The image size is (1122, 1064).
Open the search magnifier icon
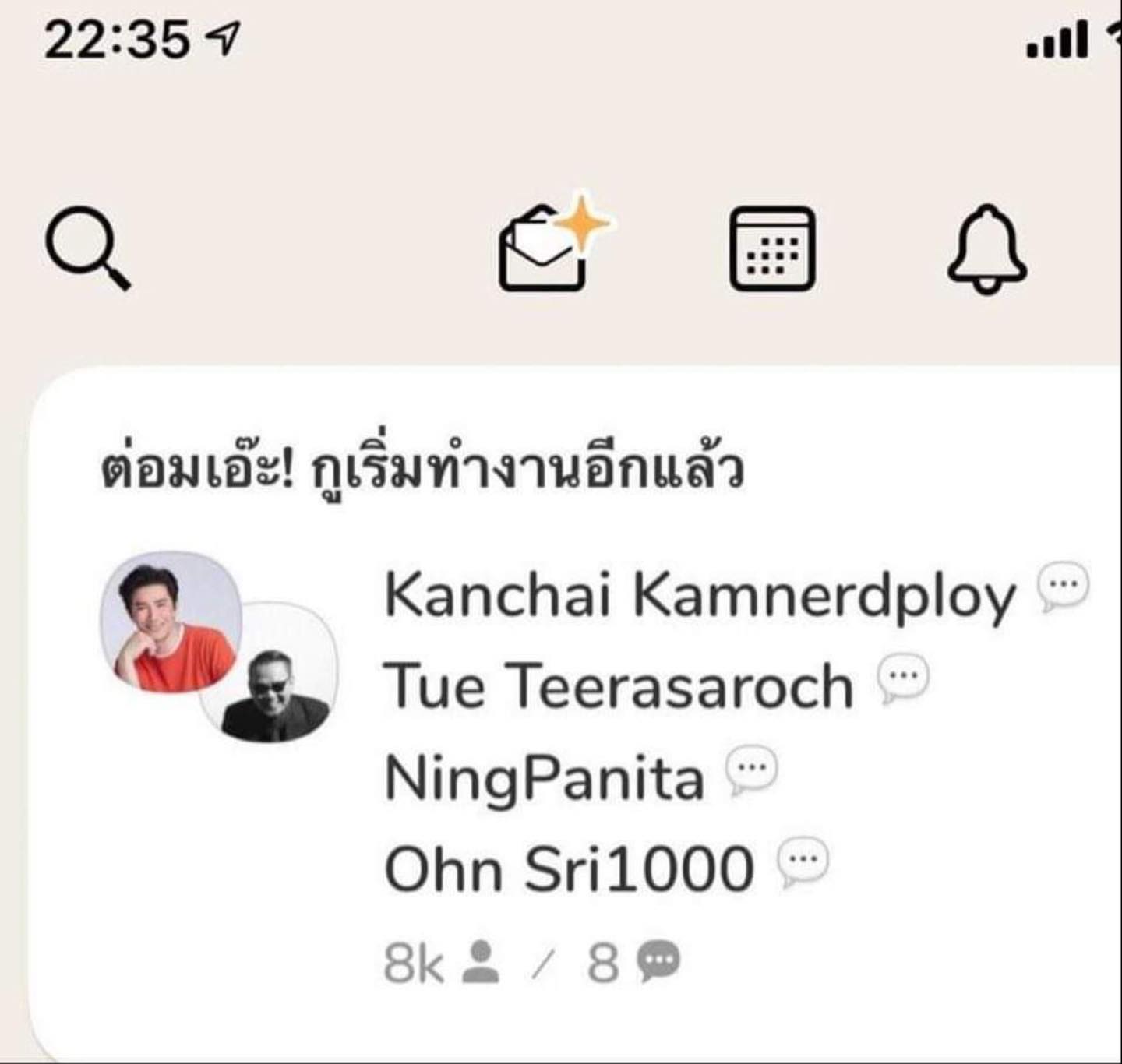coord(87,248)
